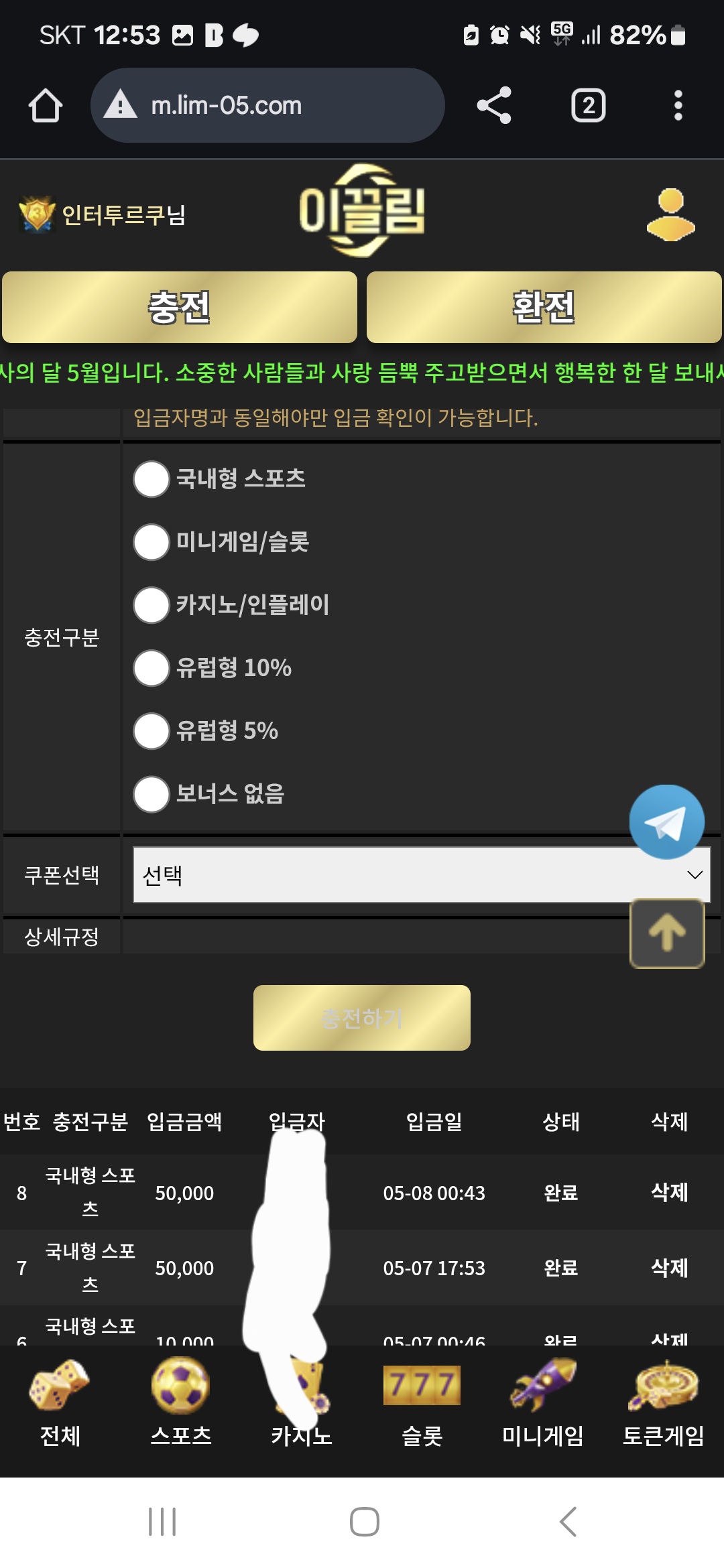Image resolution: width=724 pixels, height=1568 pixels.
Task: Expand the 쿠폰선택 dropdown
Action: tap(422, 874)
